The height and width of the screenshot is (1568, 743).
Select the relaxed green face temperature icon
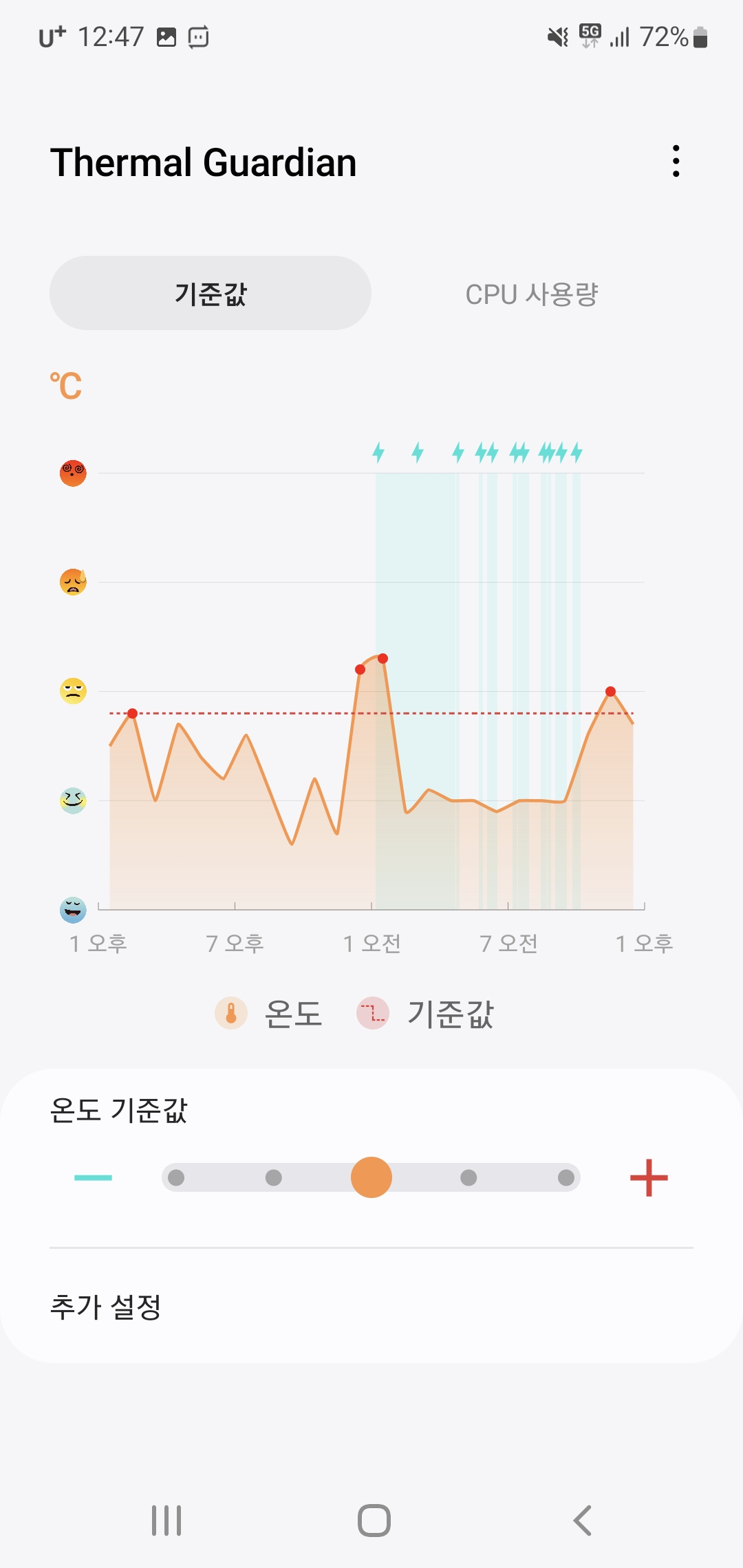(72, 801)
